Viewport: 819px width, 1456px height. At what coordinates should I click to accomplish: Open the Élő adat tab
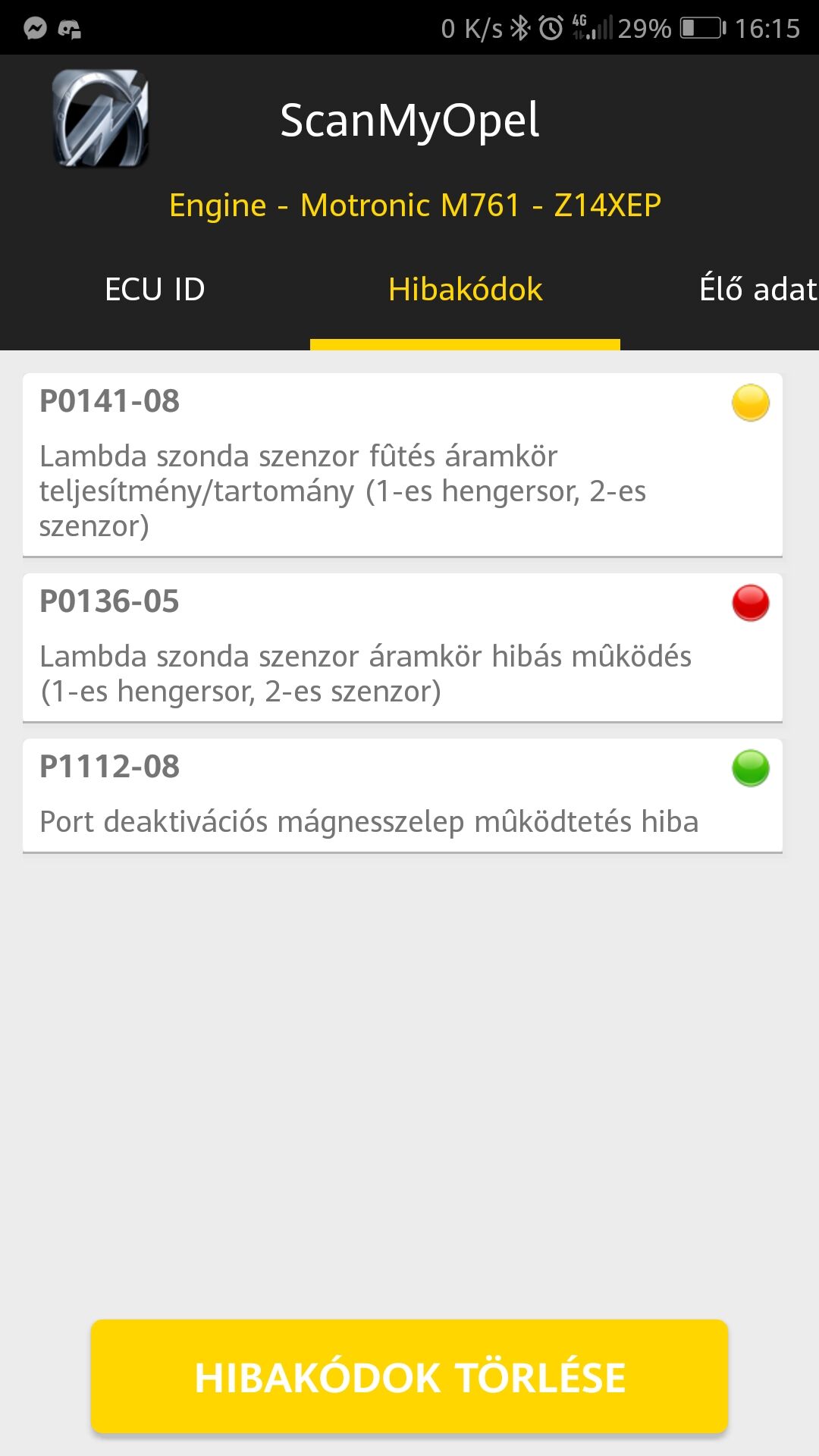757,290
